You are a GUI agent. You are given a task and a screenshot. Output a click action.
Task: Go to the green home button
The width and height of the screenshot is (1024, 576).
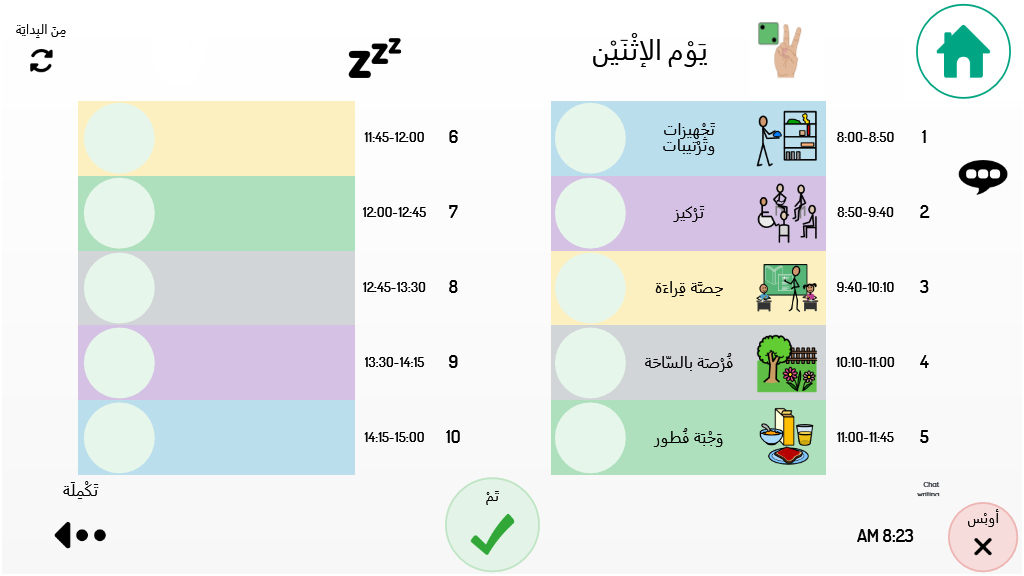point(964,51)
